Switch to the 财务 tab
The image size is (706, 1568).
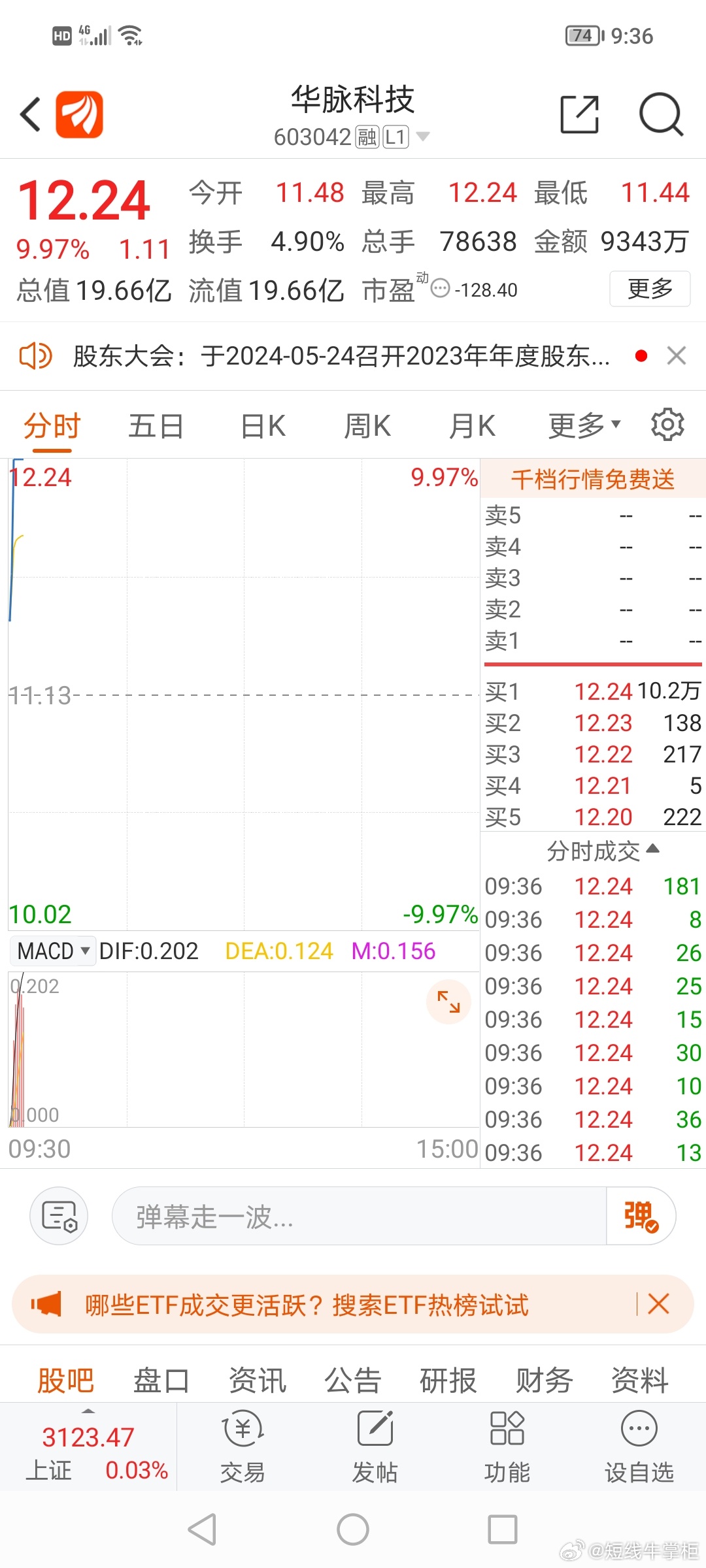point(544,1380)
